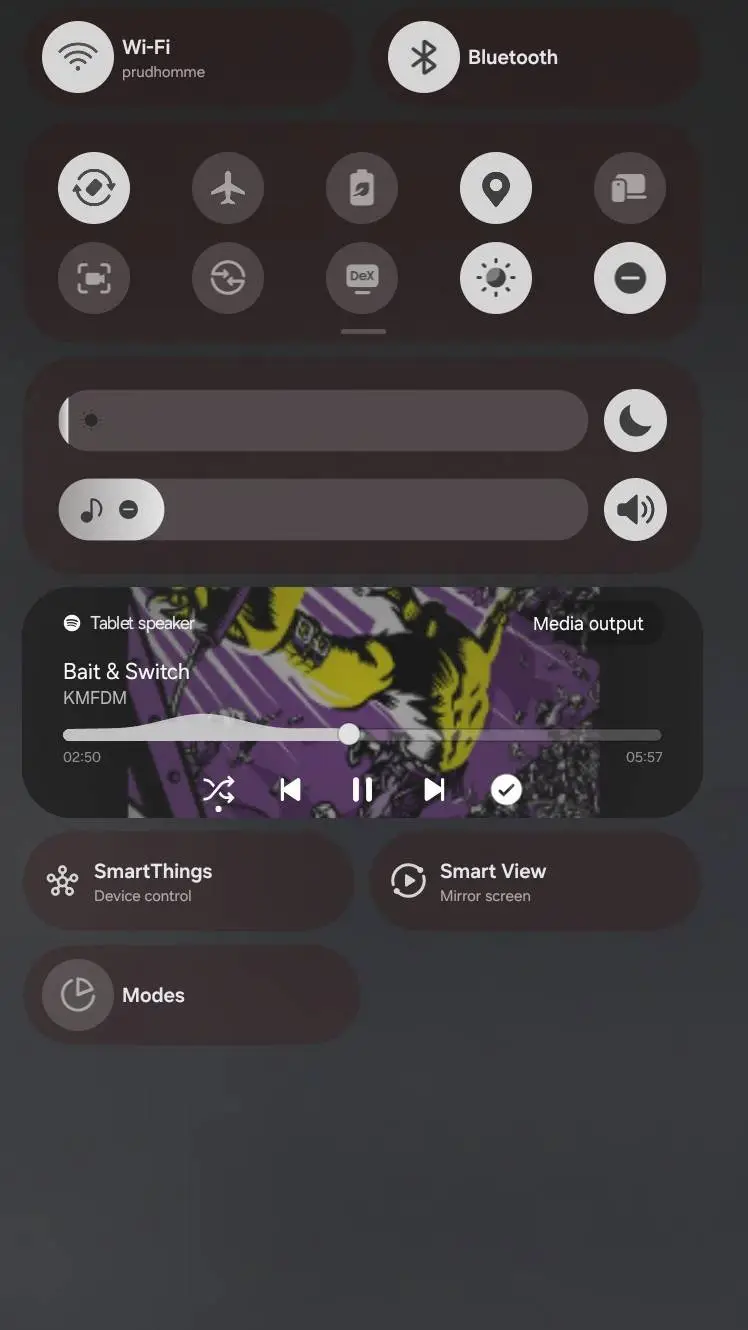Open Media output settings
Screen dimensions: 748x1330
[588, 623]
